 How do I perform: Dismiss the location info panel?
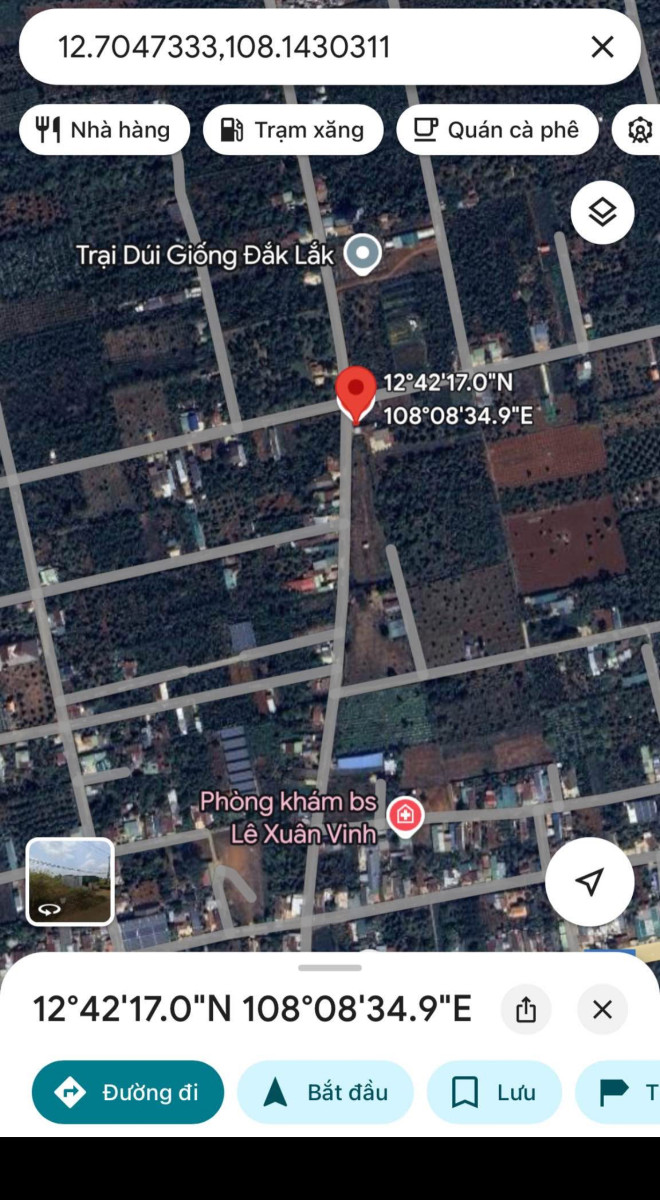(x=602, y=1009)
